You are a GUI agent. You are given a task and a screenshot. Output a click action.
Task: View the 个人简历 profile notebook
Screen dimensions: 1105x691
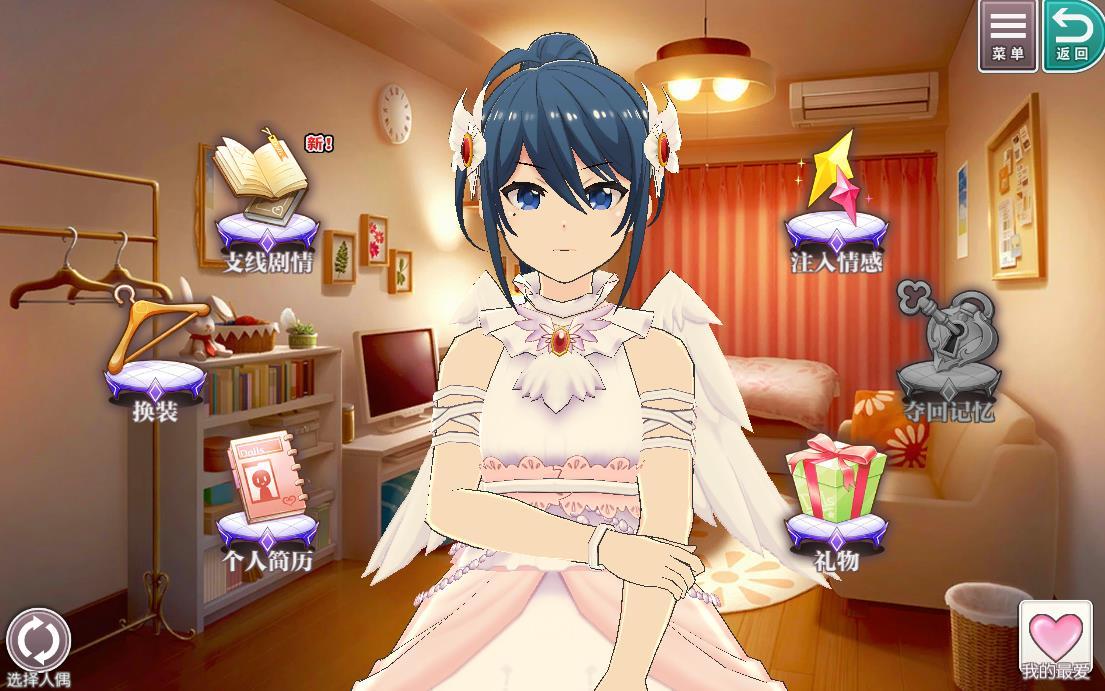coord(267,498)
